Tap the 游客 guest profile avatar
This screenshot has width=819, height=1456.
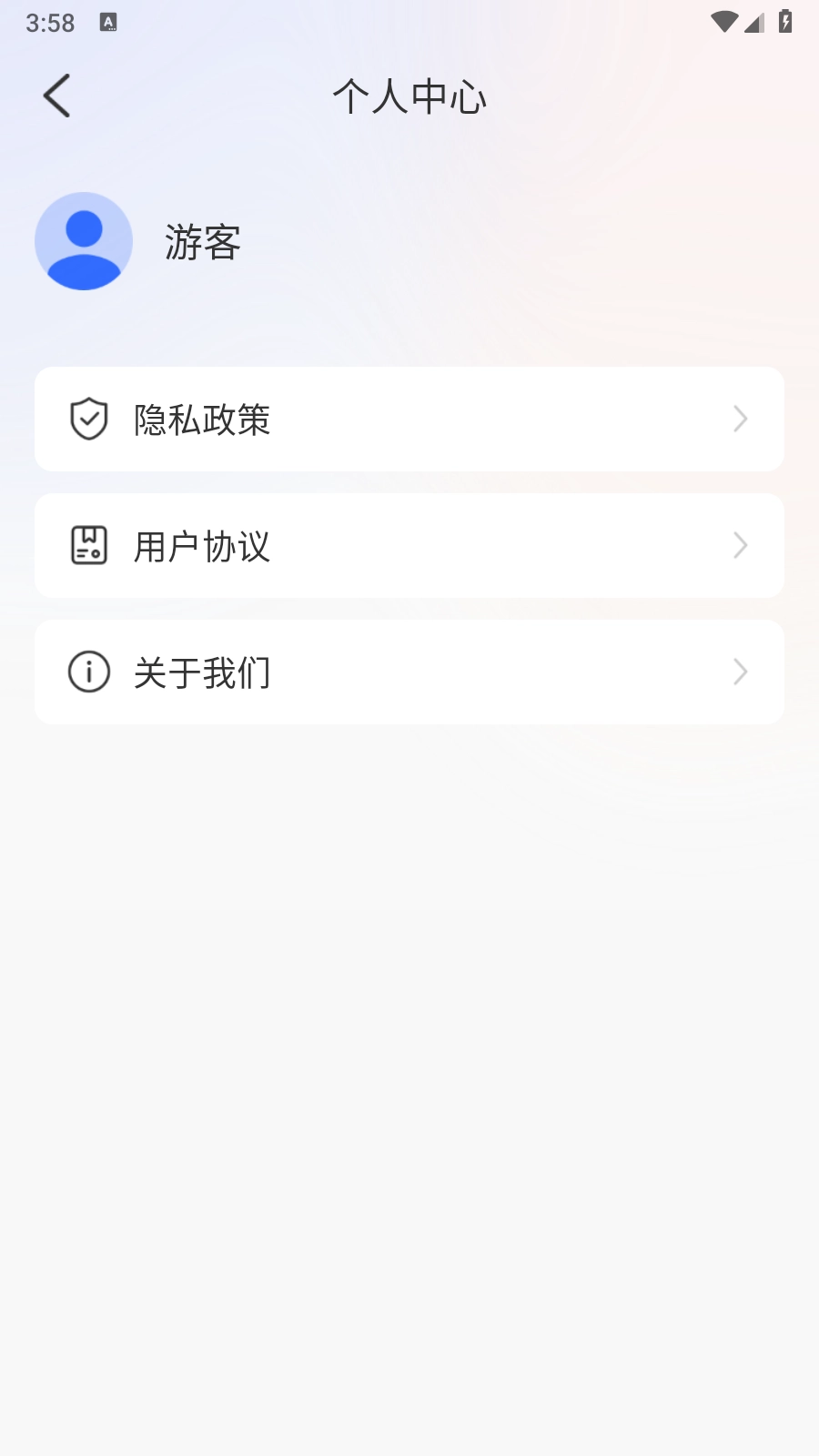84,241
